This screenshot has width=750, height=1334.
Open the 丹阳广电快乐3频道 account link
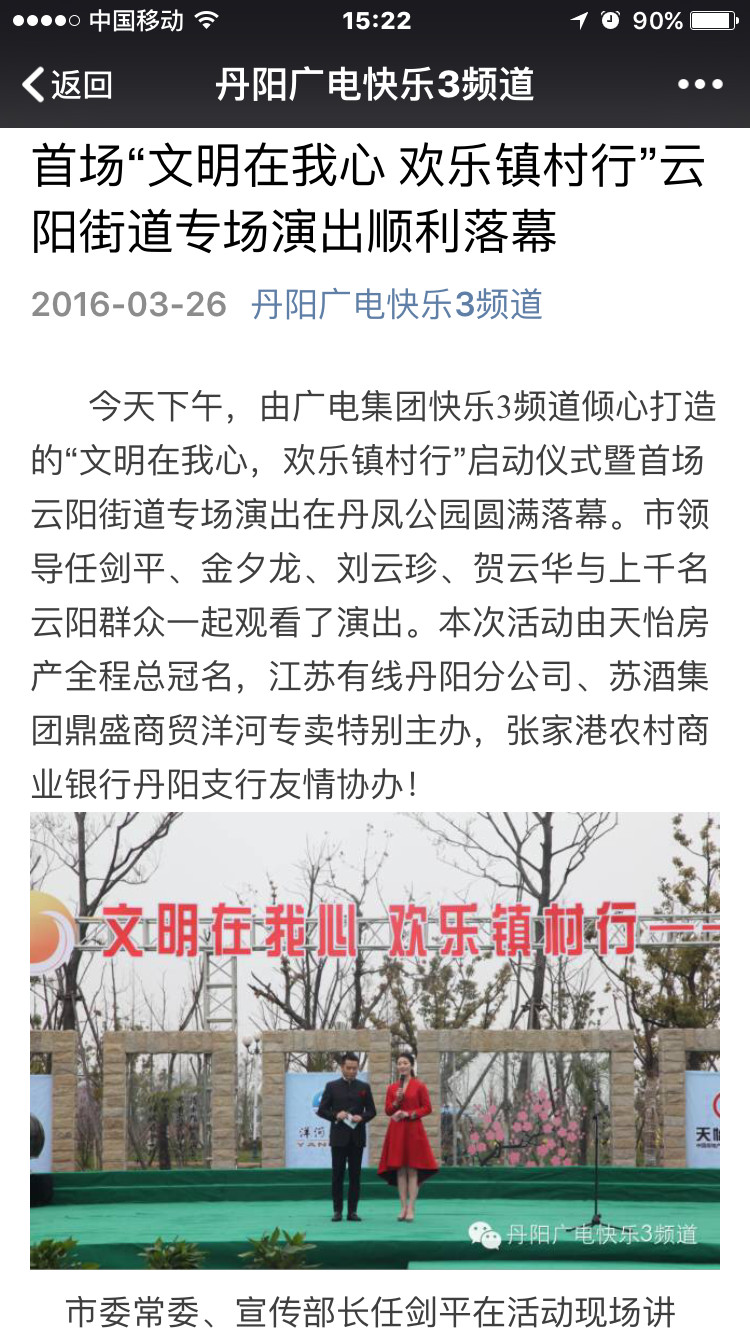(x=396, y=304)
